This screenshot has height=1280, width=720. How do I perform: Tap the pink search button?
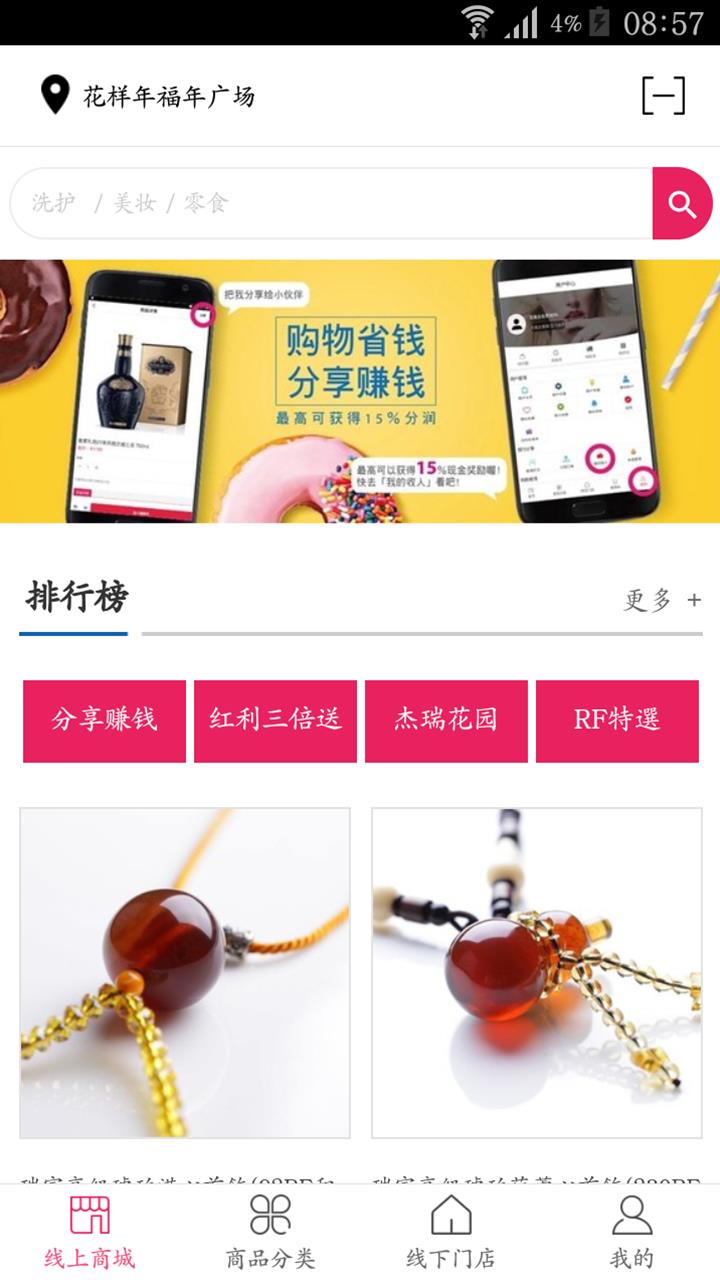682,203
